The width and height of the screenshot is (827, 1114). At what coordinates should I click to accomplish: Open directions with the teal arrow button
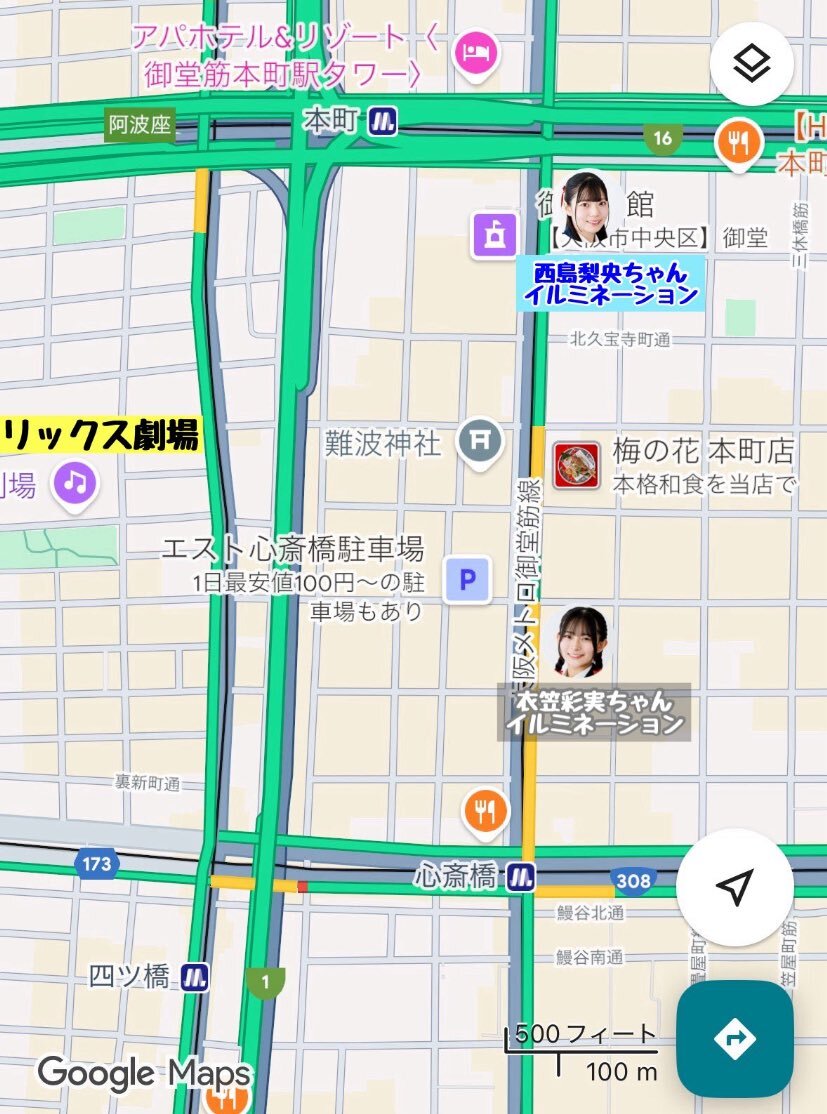(x=735, y=1039)
